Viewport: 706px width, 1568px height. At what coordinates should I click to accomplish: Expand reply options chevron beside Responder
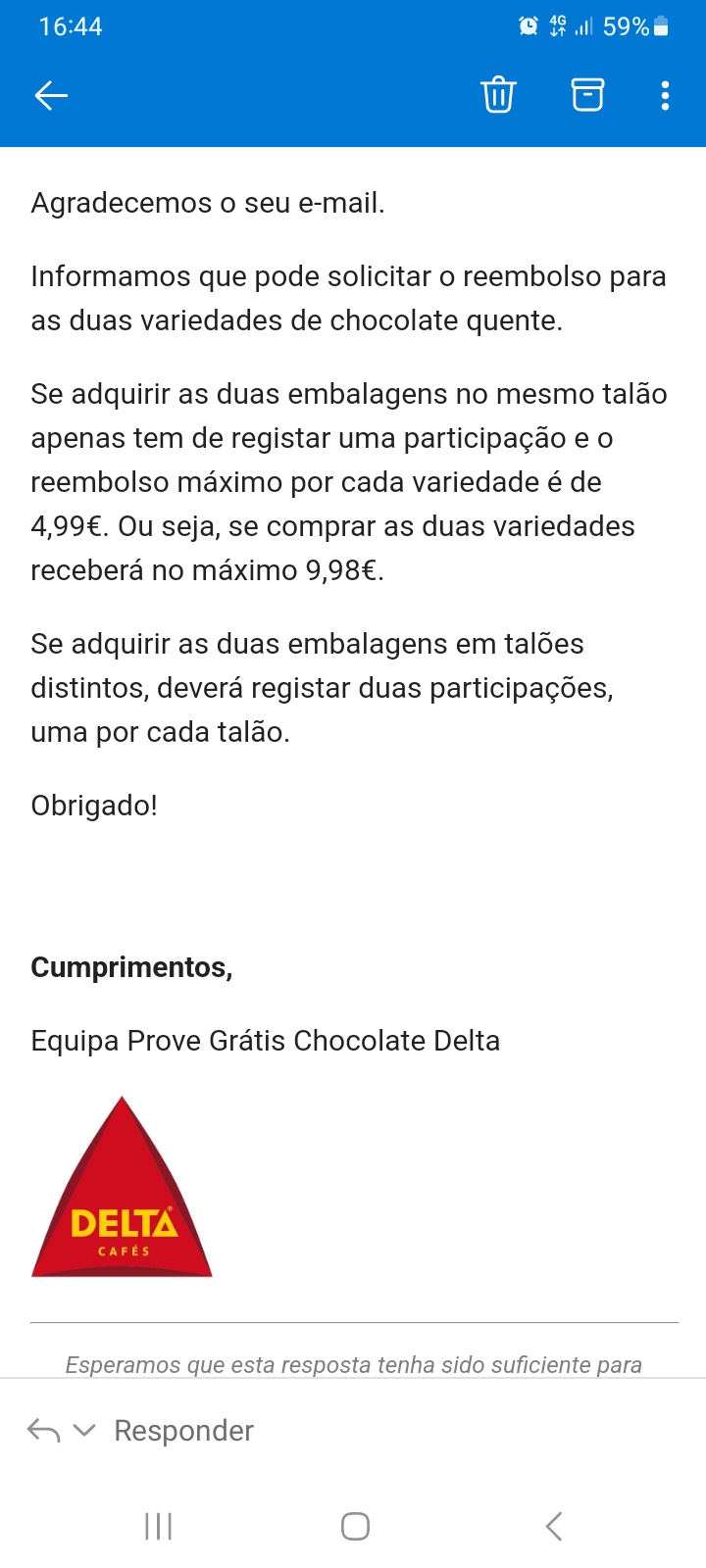tap(85, 1431)
